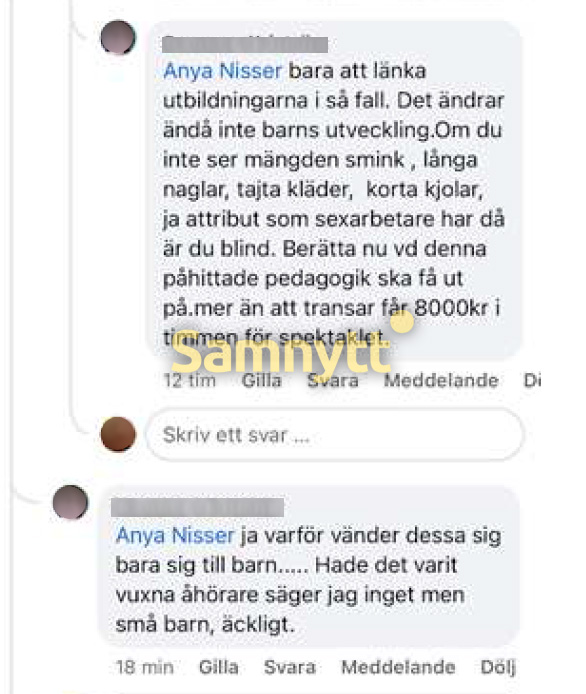586x694 pixels.
Task: Open profile picture of the 12 tim commenter
Action: [x=118, y=38]
